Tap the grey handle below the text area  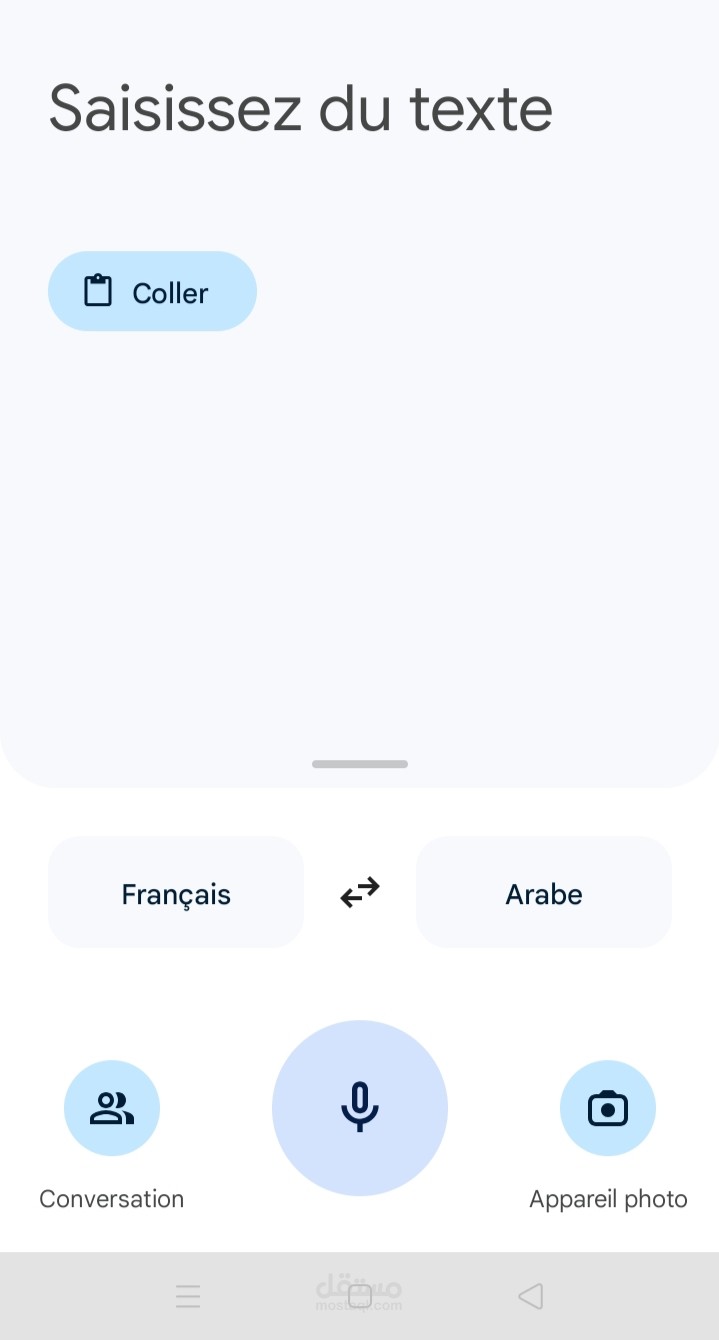tap(360, 764)
